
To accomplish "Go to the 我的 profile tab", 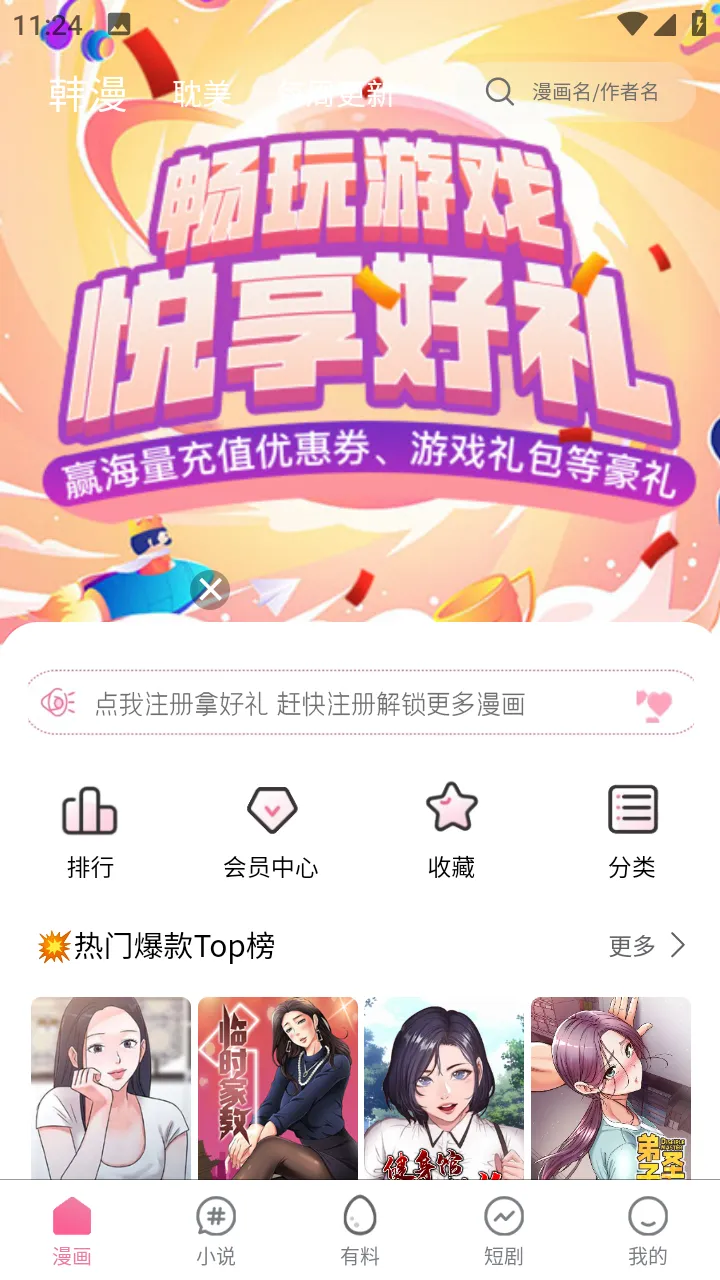I will pyautogui.click(x=648, y=1231).
